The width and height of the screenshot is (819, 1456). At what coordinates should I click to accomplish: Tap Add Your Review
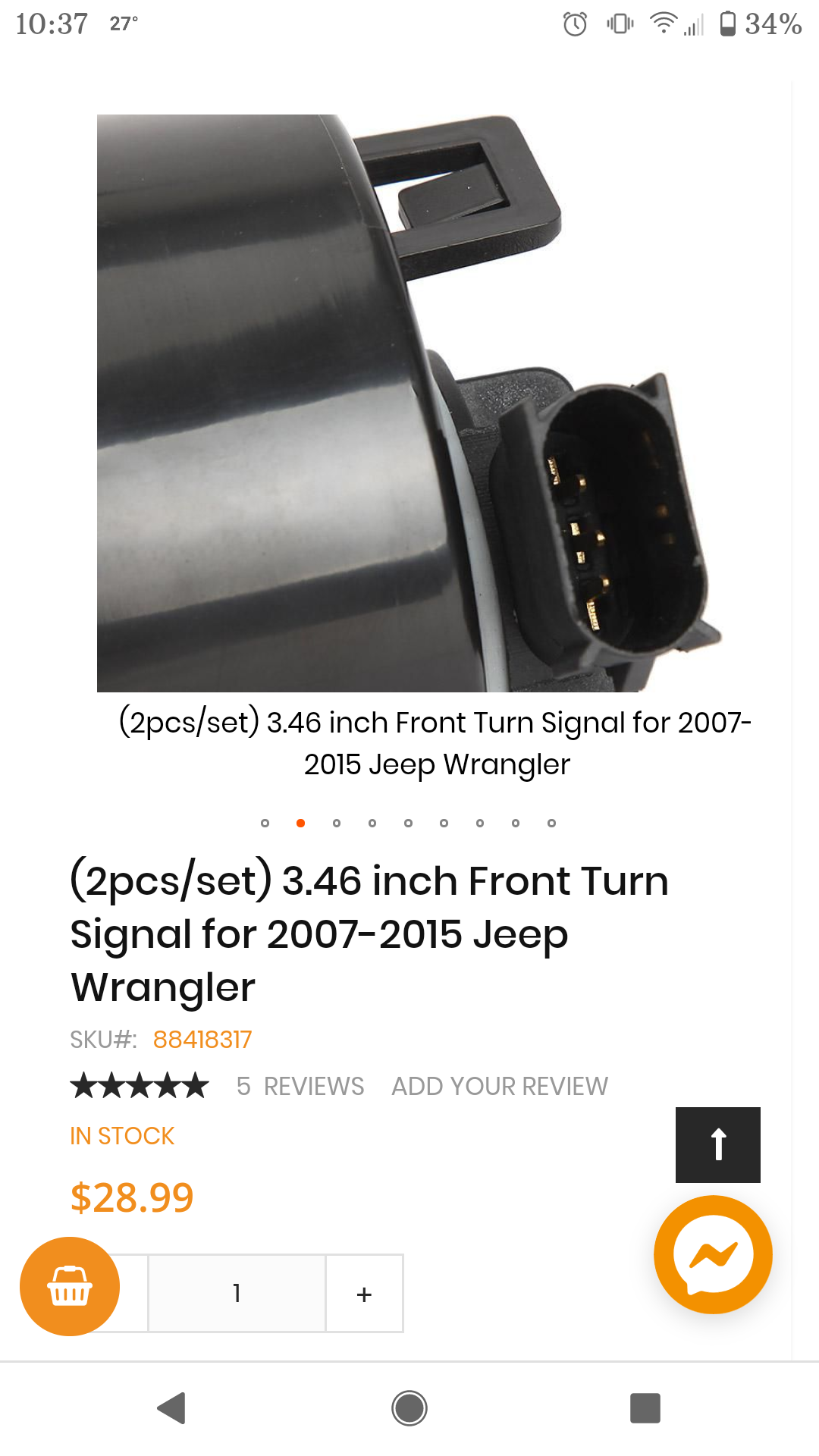pos(500,1086)
